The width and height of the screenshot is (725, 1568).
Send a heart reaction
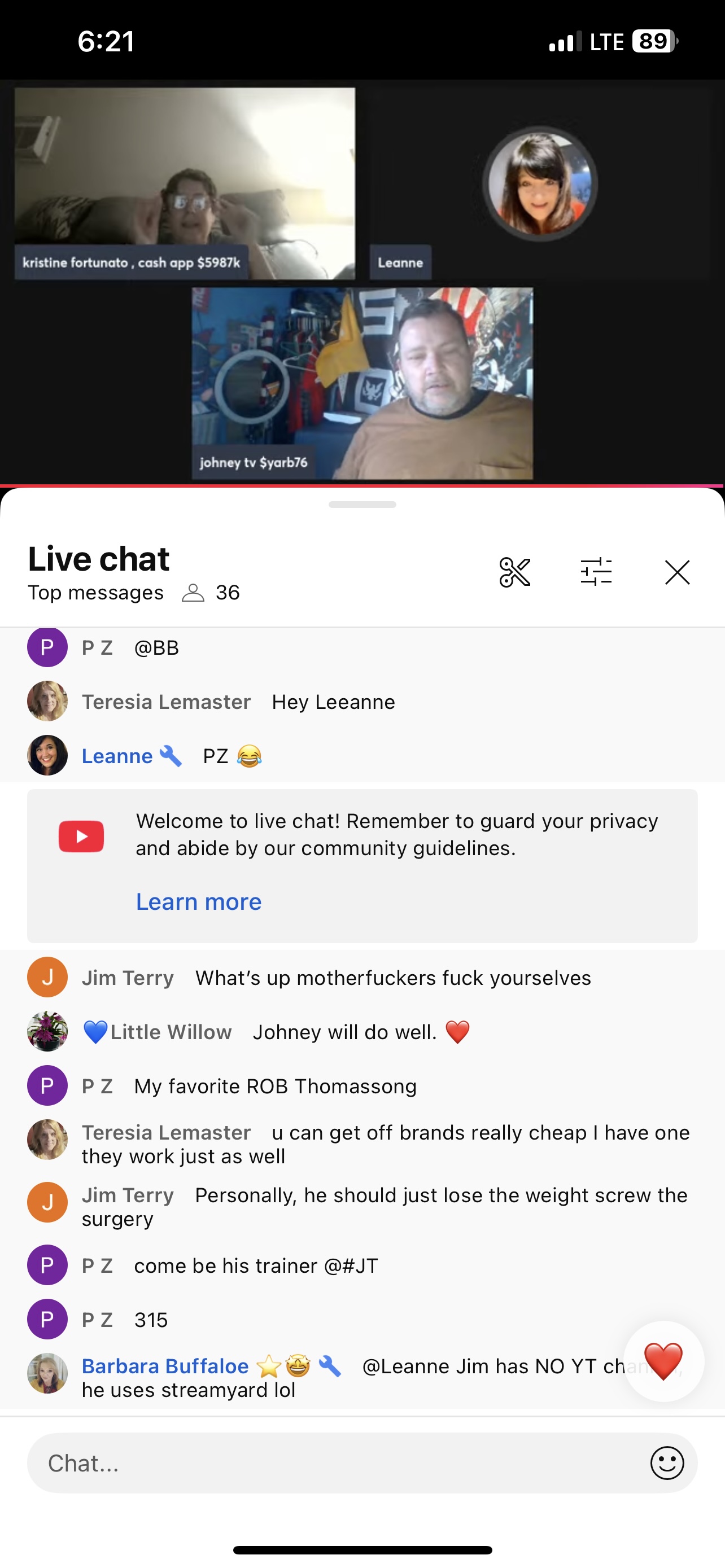(663, 1361)
